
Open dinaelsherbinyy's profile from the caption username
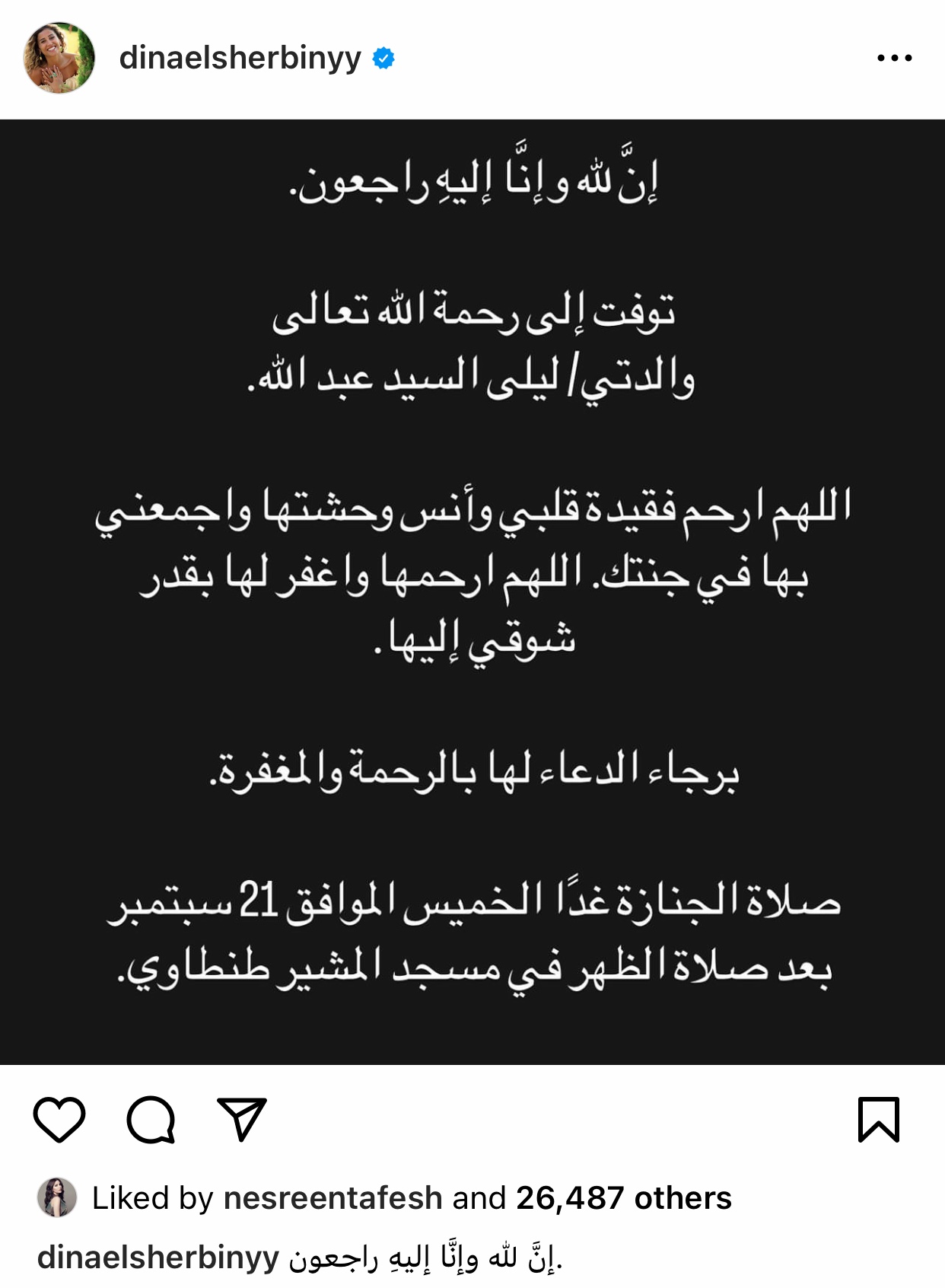pos(158,1258)
